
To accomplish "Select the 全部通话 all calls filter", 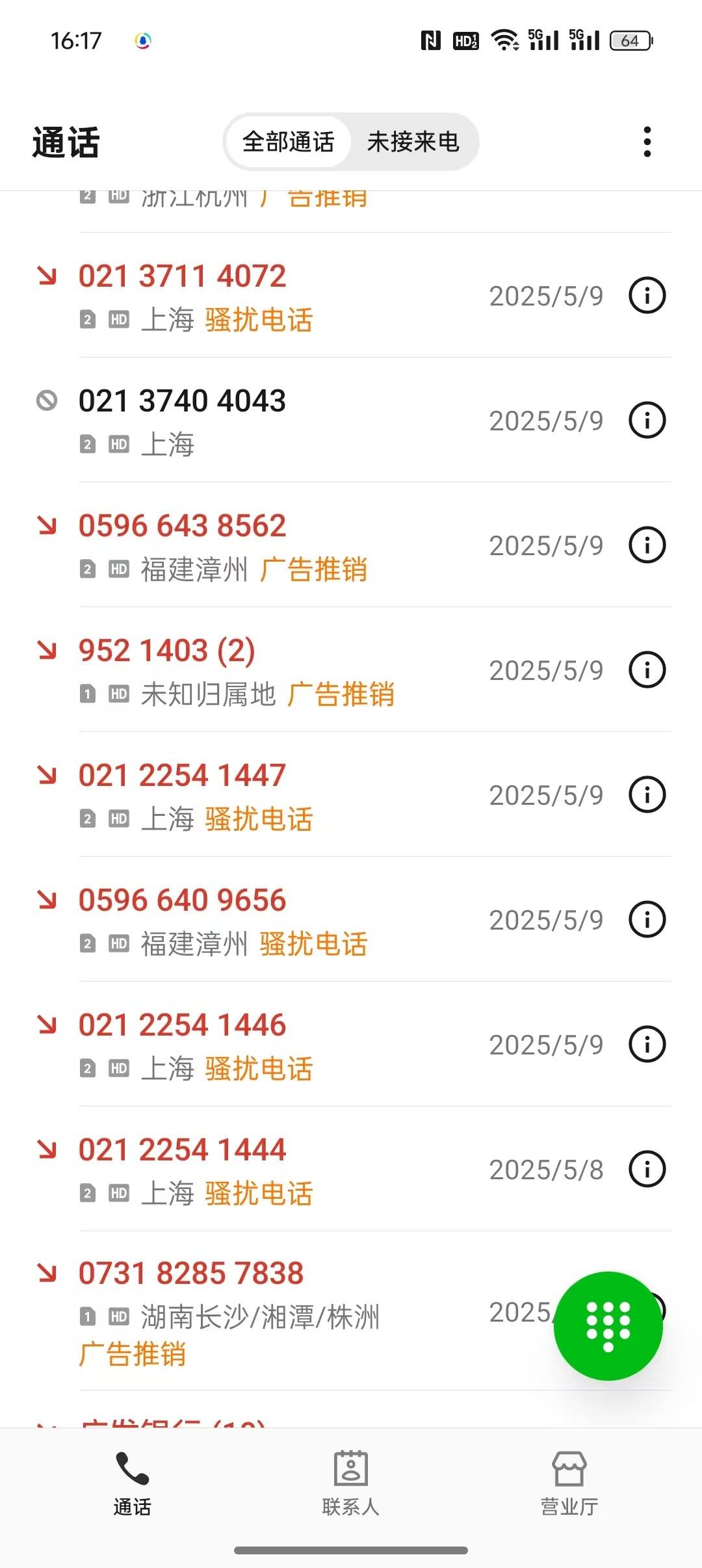I will pyautogui.click(x=289, y=142).
